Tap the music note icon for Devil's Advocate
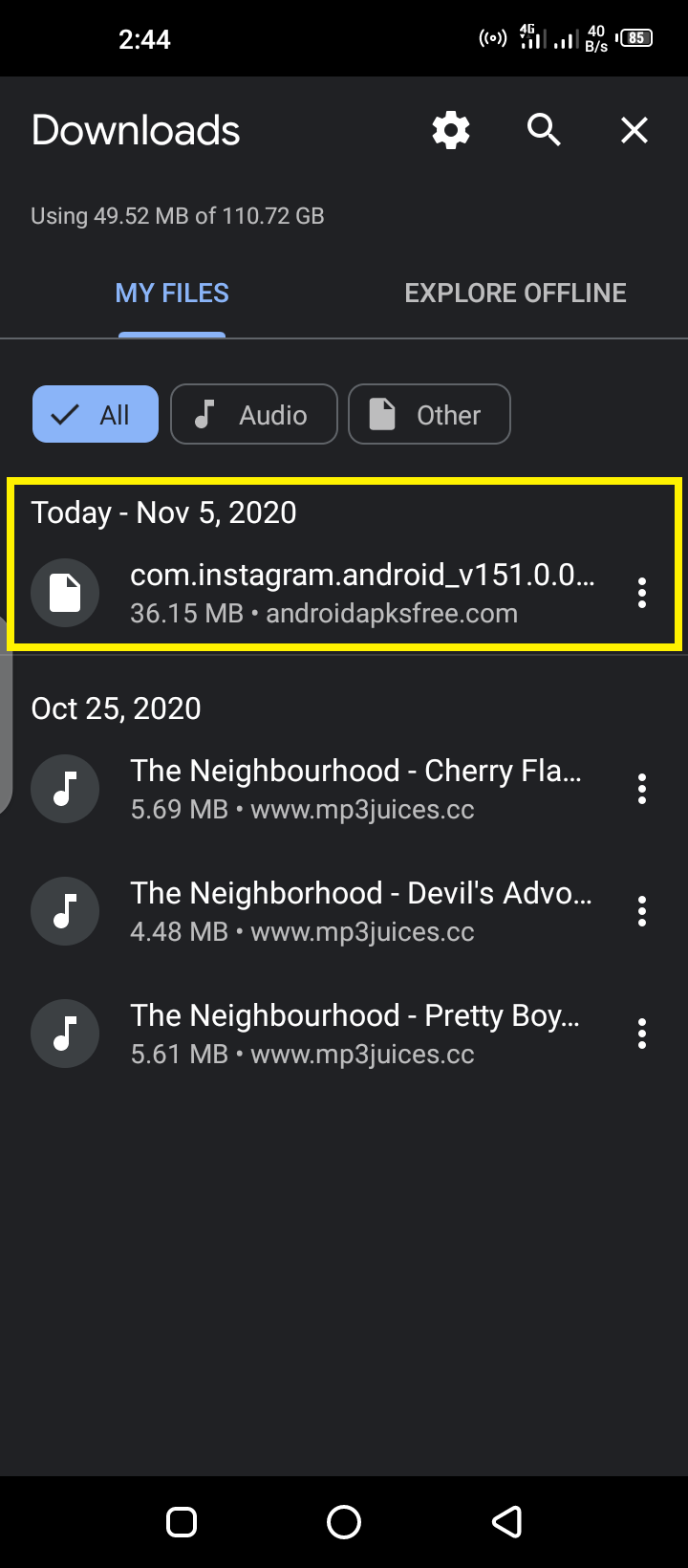The image size is (688, 1568). 65,911
